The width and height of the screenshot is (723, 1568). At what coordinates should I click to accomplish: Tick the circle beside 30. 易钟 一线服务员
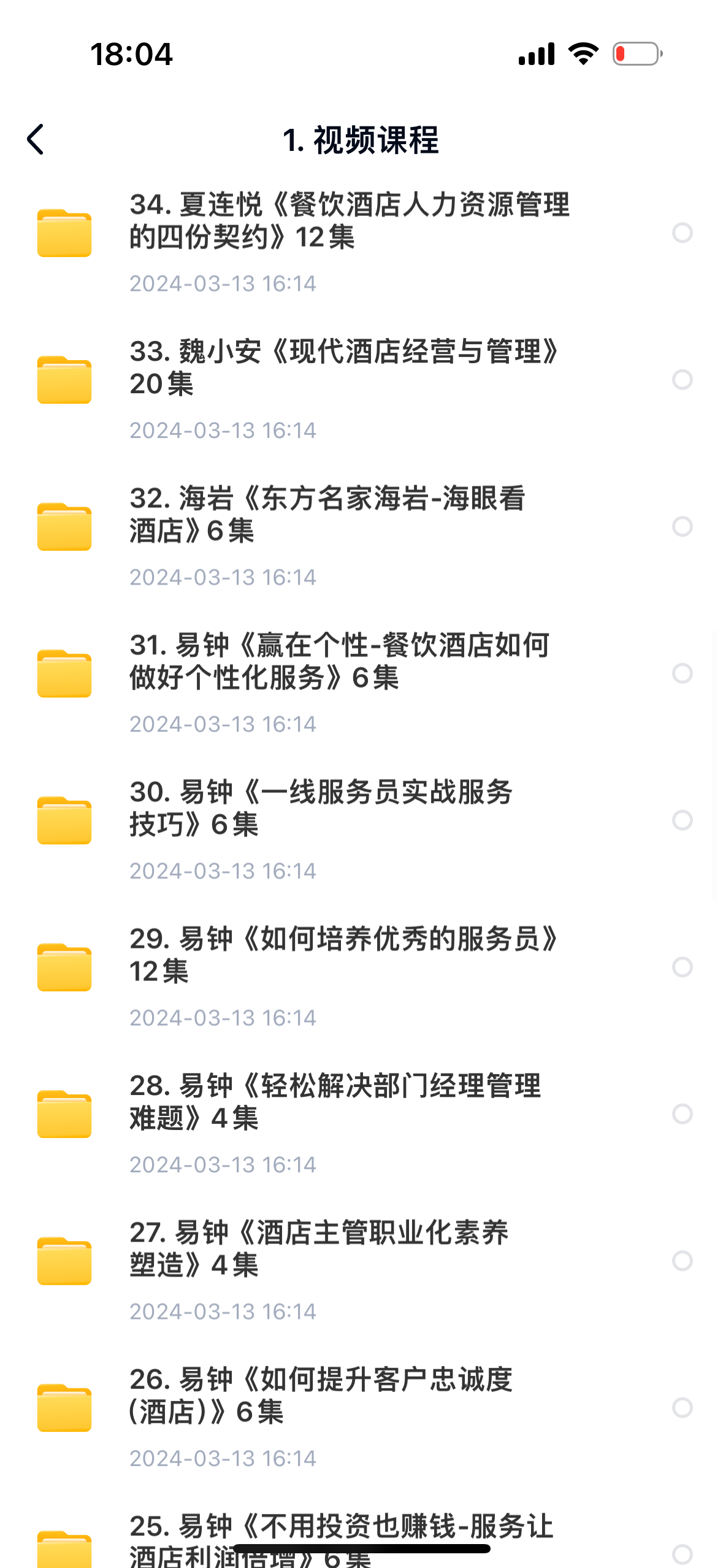tap(682, 820)
